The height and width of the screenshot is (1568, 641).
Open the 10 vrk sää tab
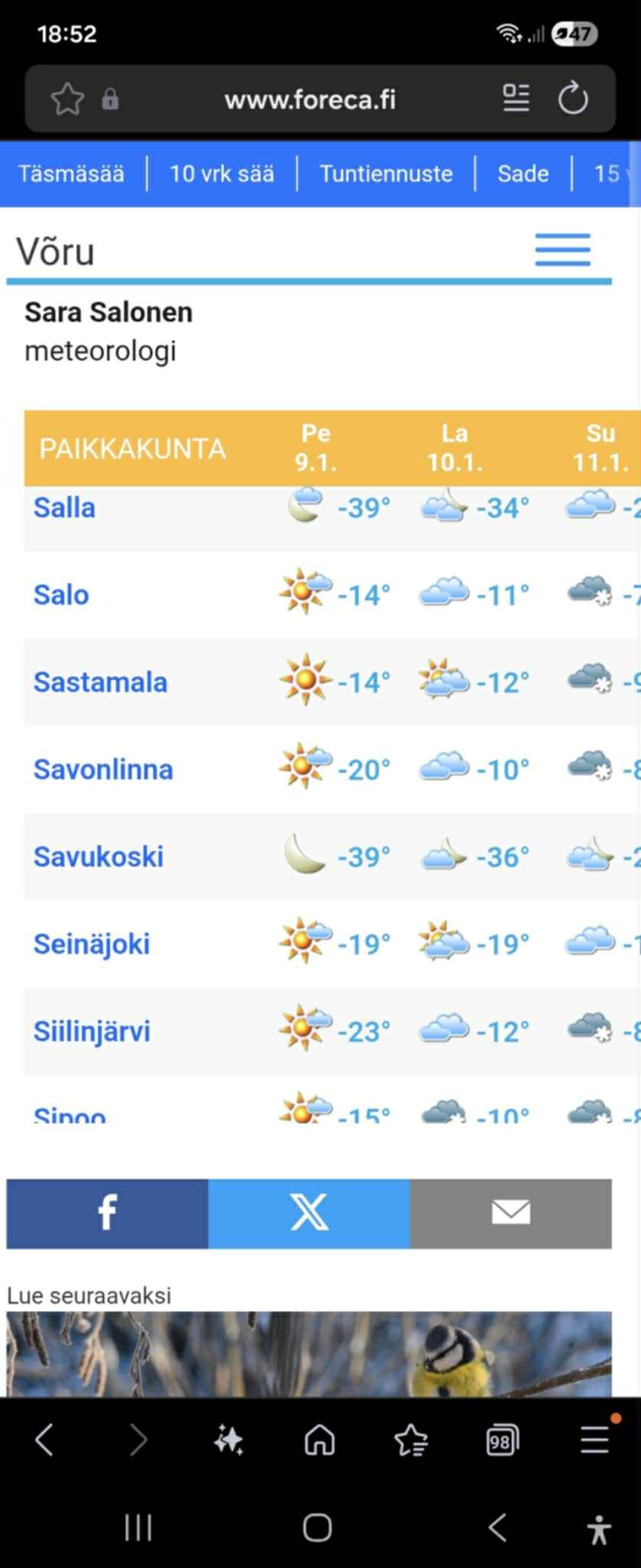point(221,174)
